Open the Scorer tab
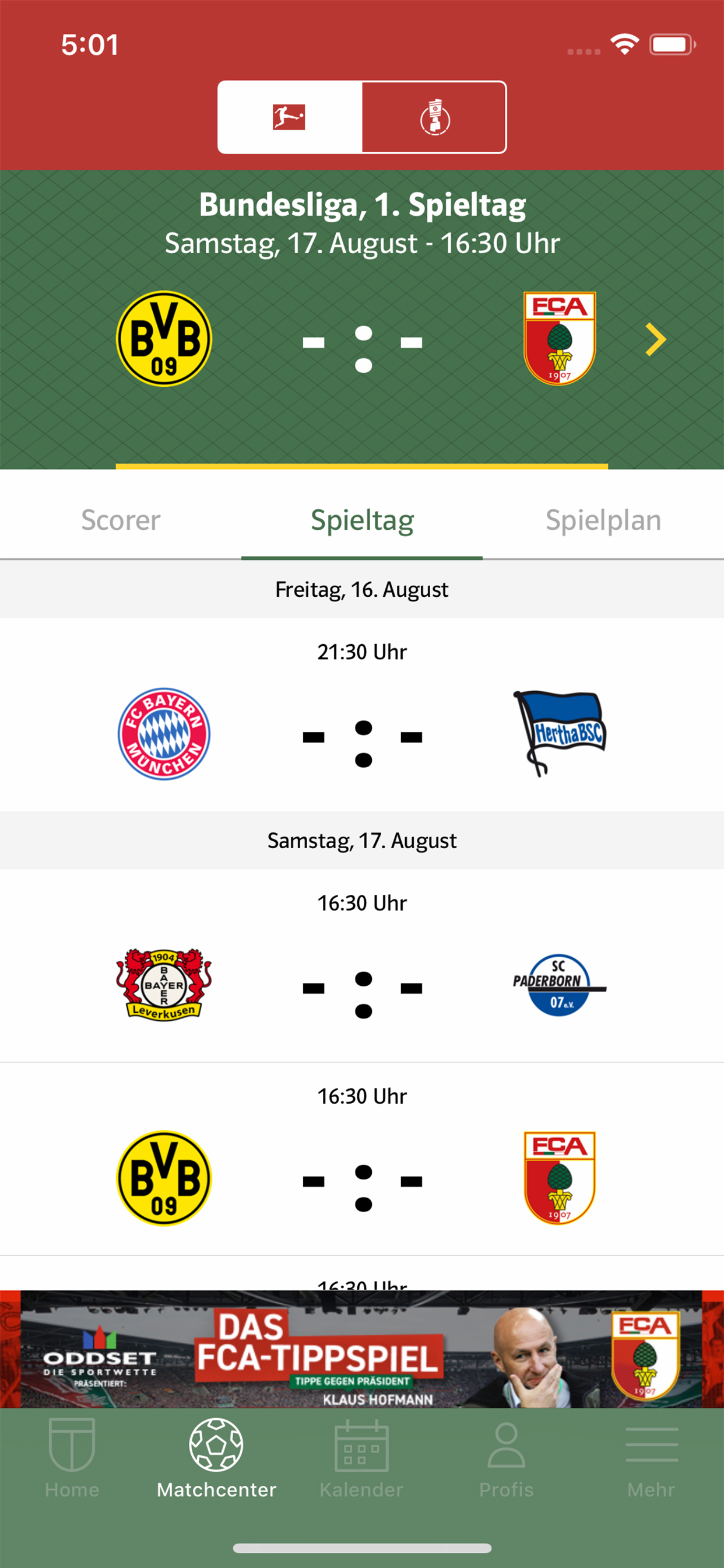Image resolution: width=724 pixels, height=1568 pixels. click(x=121, y=520)
